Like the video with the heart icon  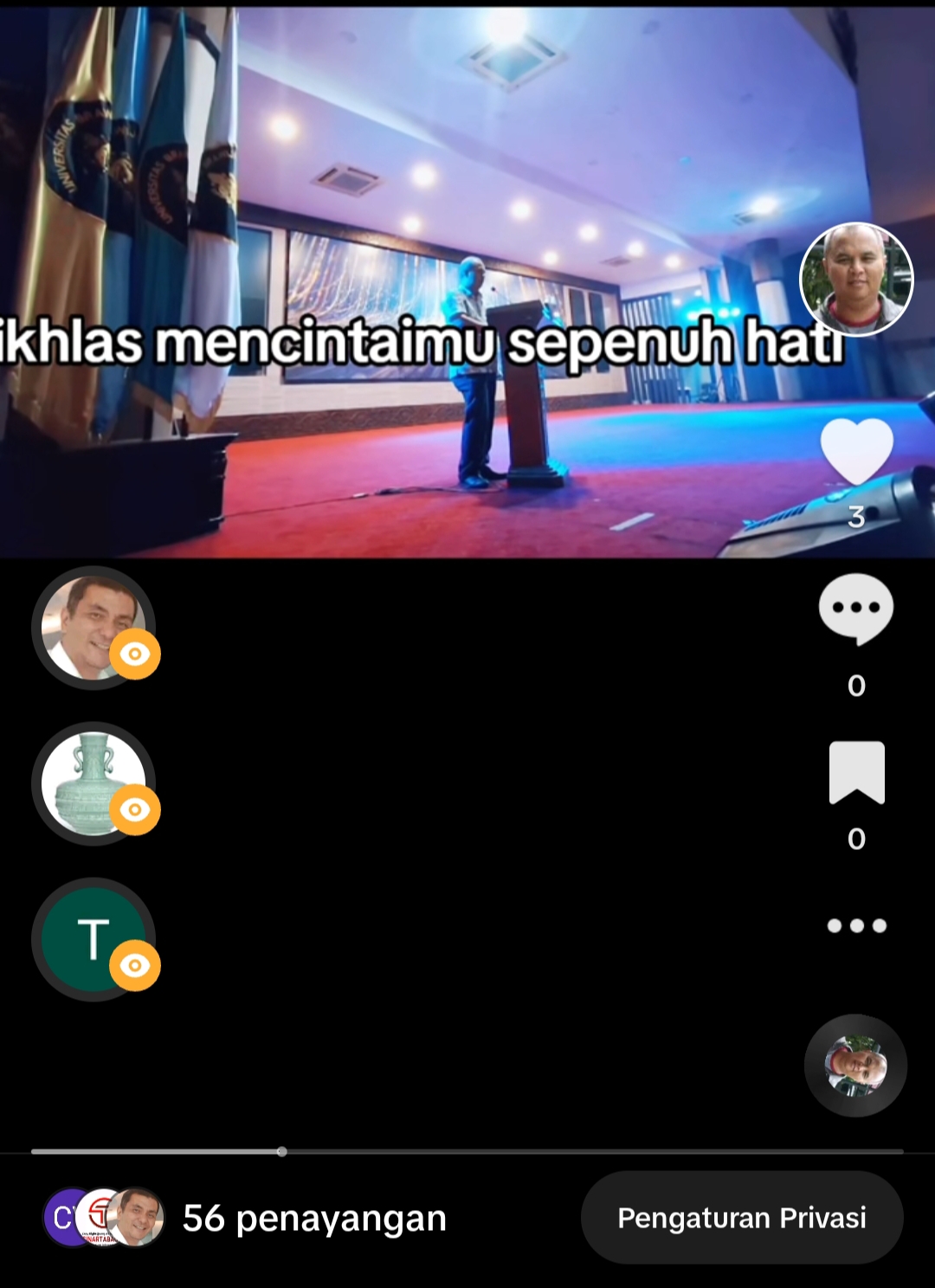click(x=856, y=451)
